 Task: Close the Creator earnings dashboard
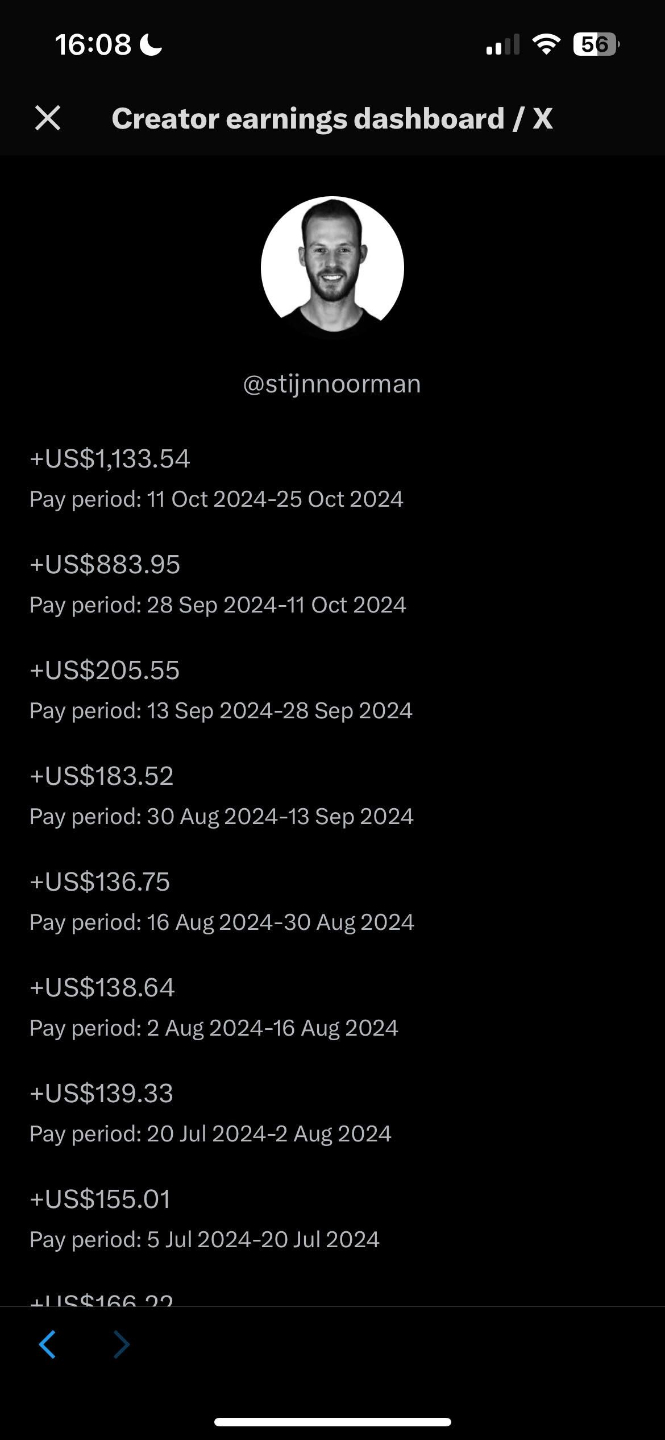[48, 118]
